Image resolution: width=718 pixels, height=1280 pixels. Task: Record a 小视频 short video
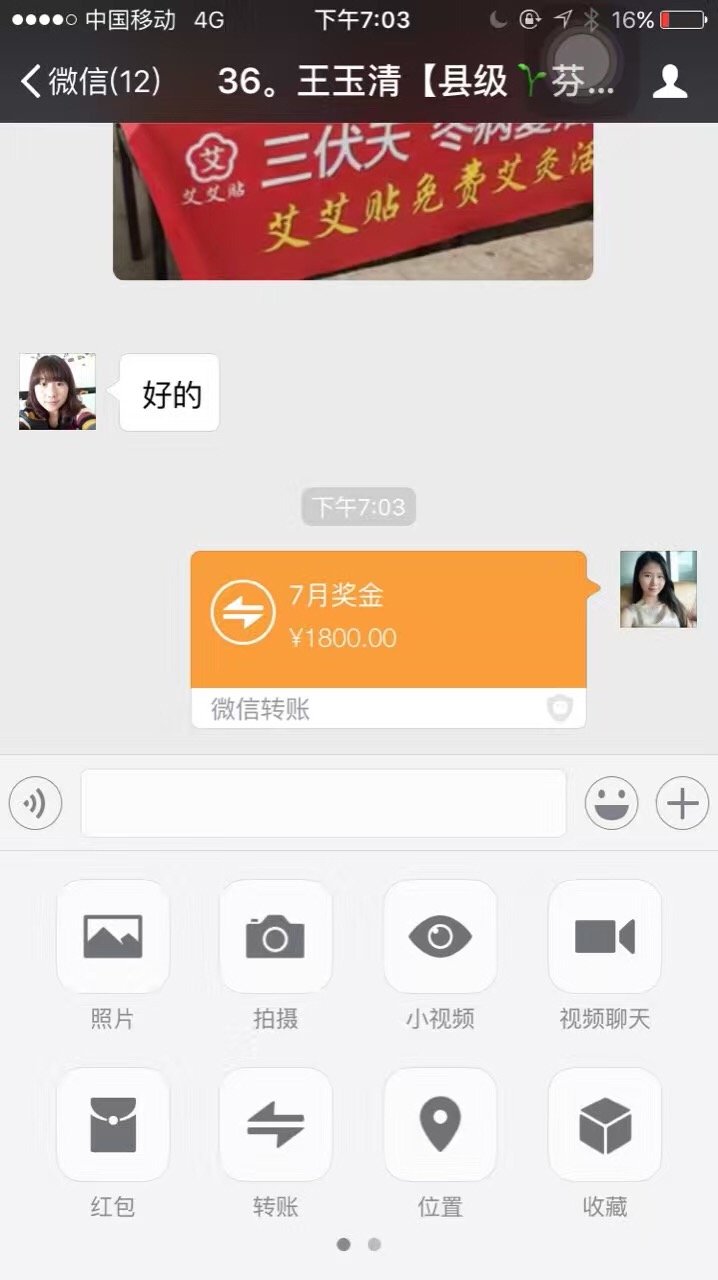(440, 937)
